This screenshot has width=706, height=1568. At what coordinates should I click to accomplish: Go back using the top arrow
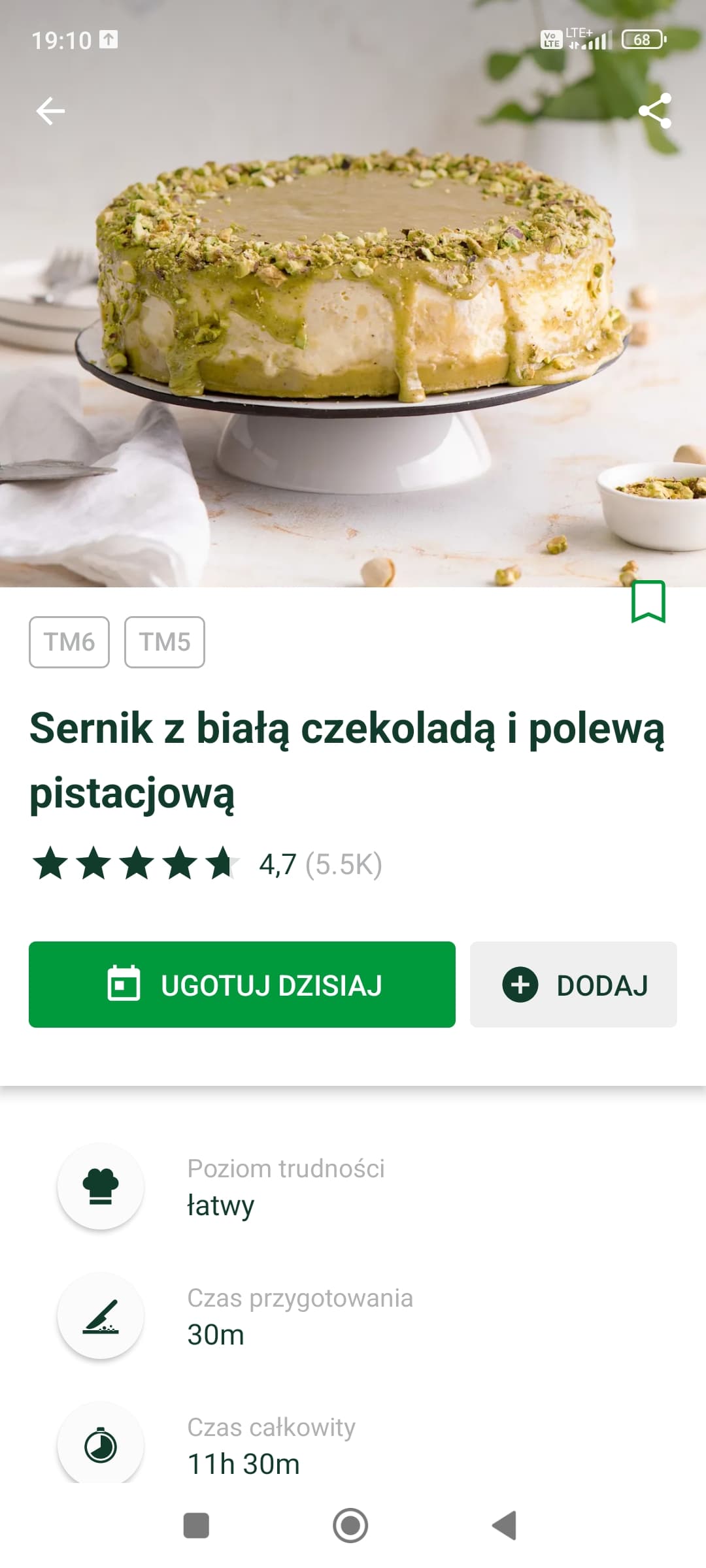tap(50, 111)
